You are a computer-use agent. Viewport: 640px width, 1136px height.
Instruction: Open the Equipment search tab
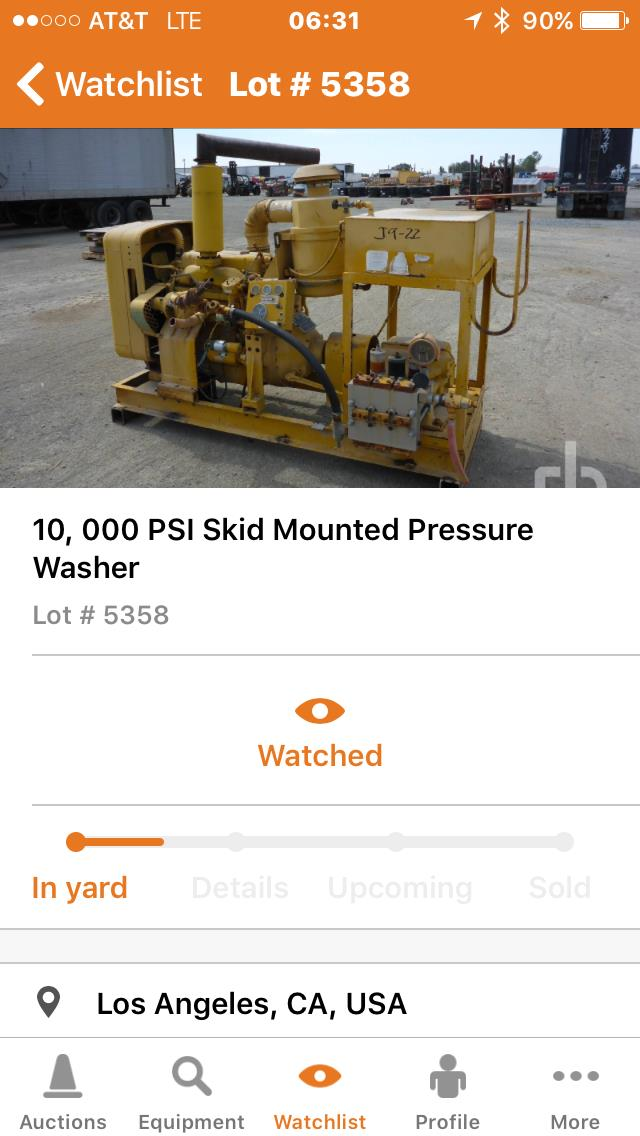pyautogui.click(x=191, y=1092)
